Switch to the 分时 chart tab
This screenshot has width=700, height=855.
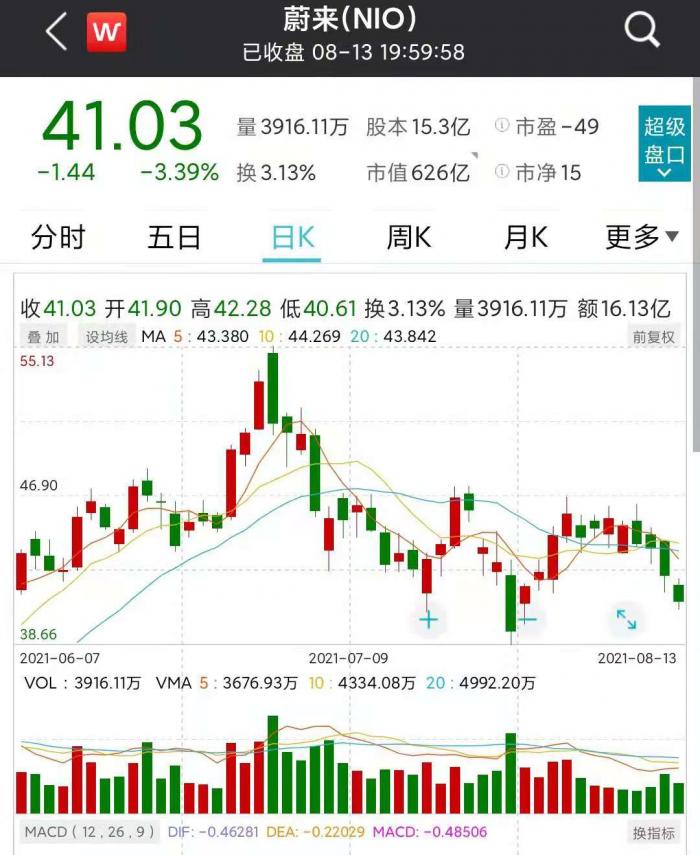(58, 238)
